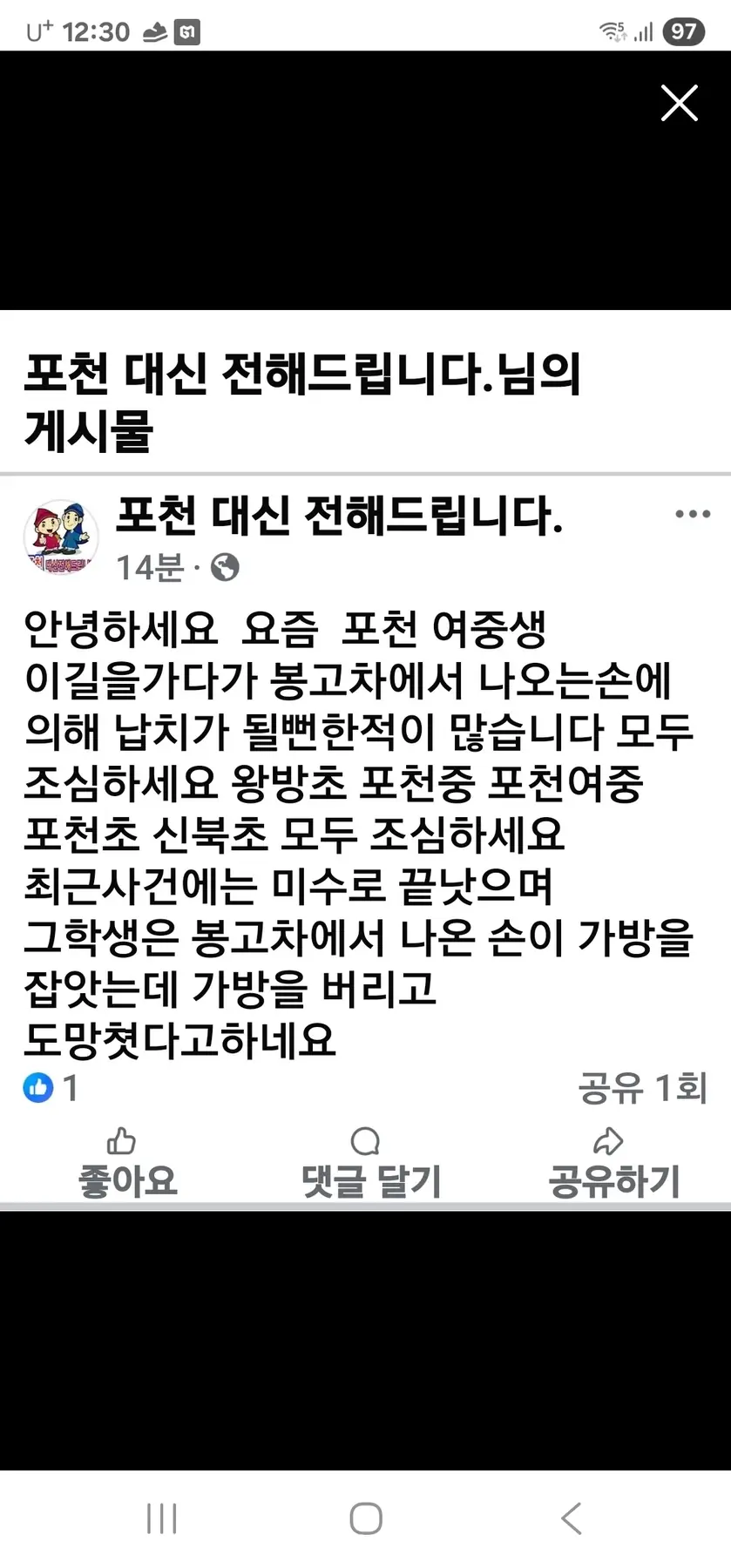Open the page name 포천 대신 전해드립니다.

pyautogui.click(x=339, y=515)
